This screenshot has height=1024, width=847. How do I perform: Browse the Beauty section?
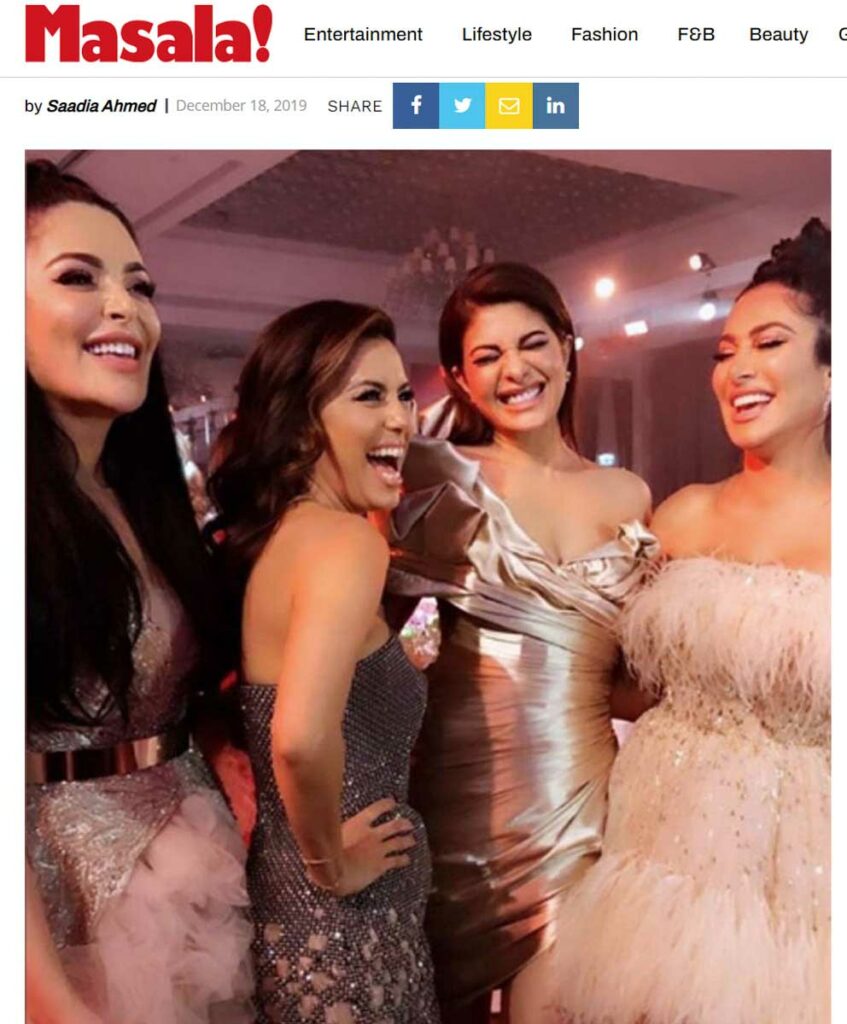(x=778, y=35)
